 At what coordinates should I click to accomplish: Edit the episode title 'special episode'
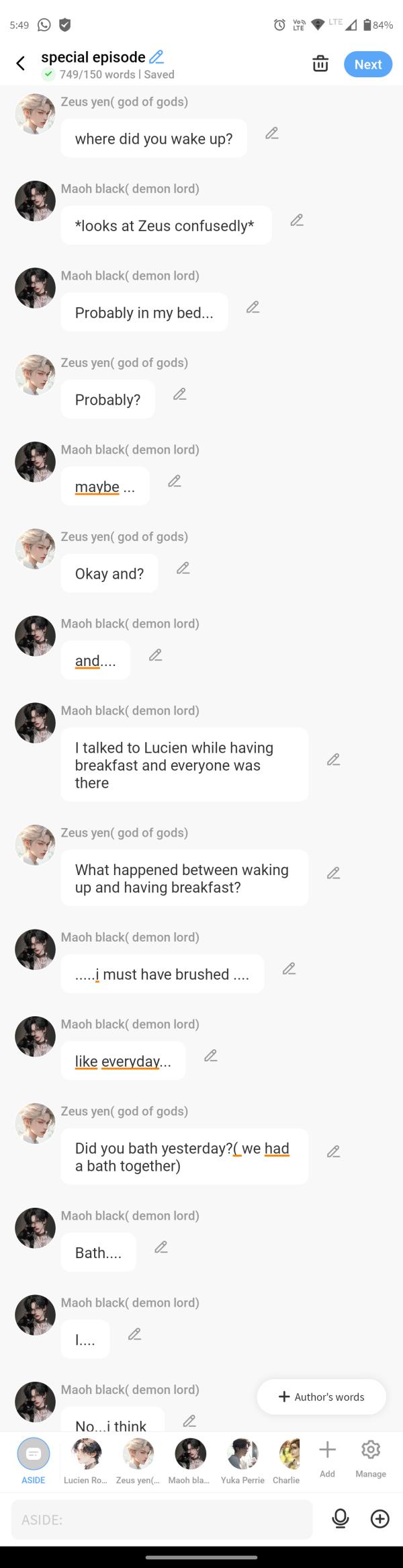pos(156,57)
